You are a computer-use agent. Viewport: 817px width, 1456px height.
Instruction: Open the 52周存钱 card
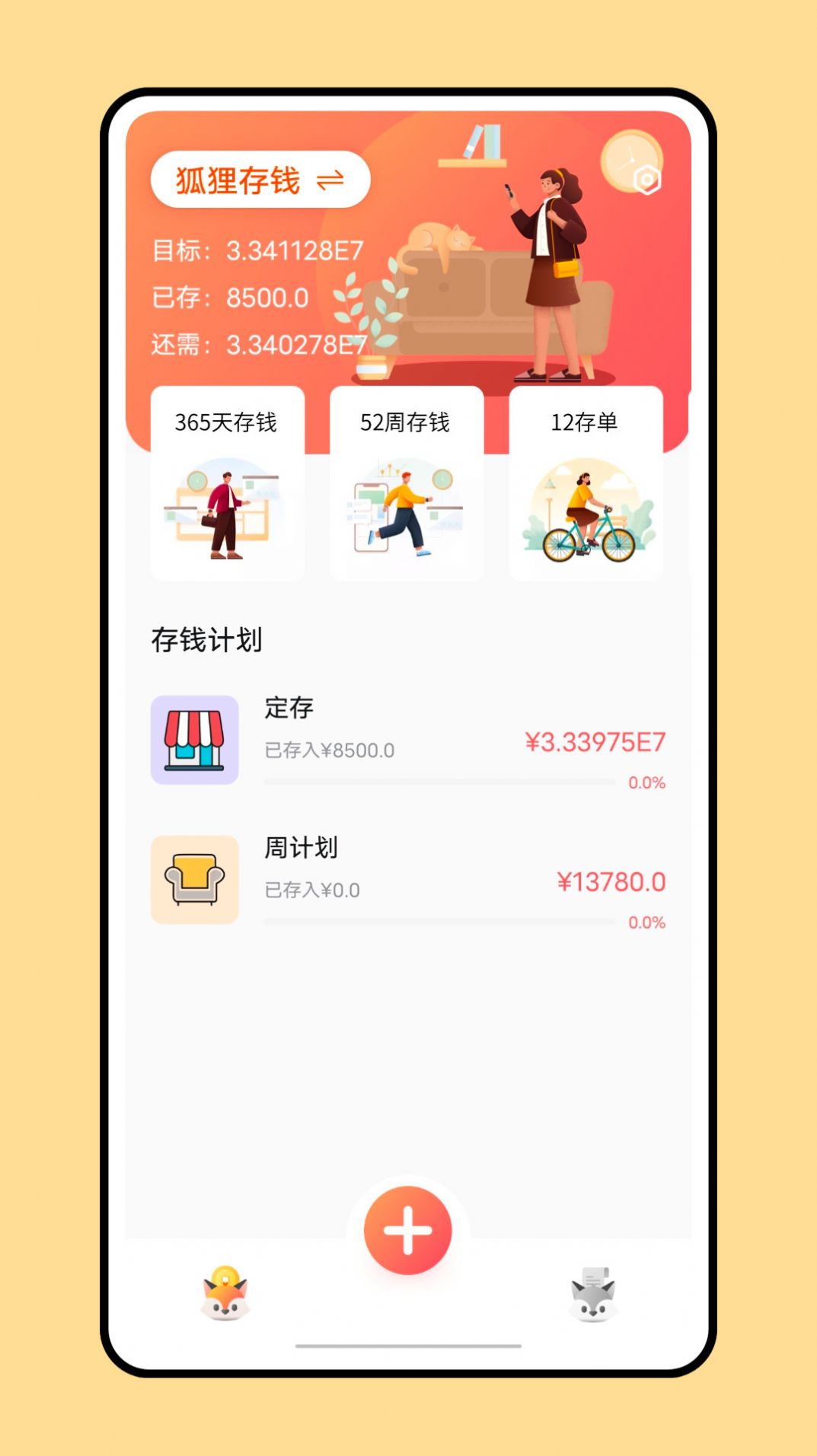coord(406,483)
